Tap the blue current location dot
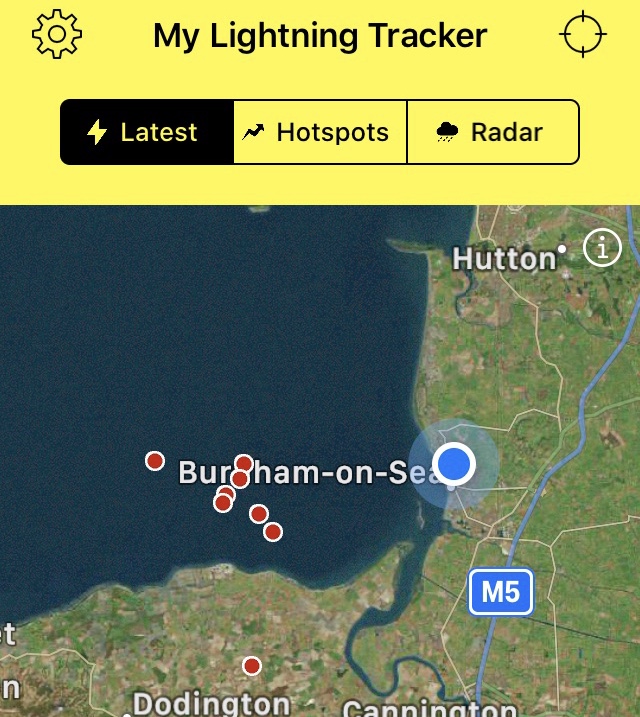The height and width of the screenshot is (717, 640). coord(455,464)
